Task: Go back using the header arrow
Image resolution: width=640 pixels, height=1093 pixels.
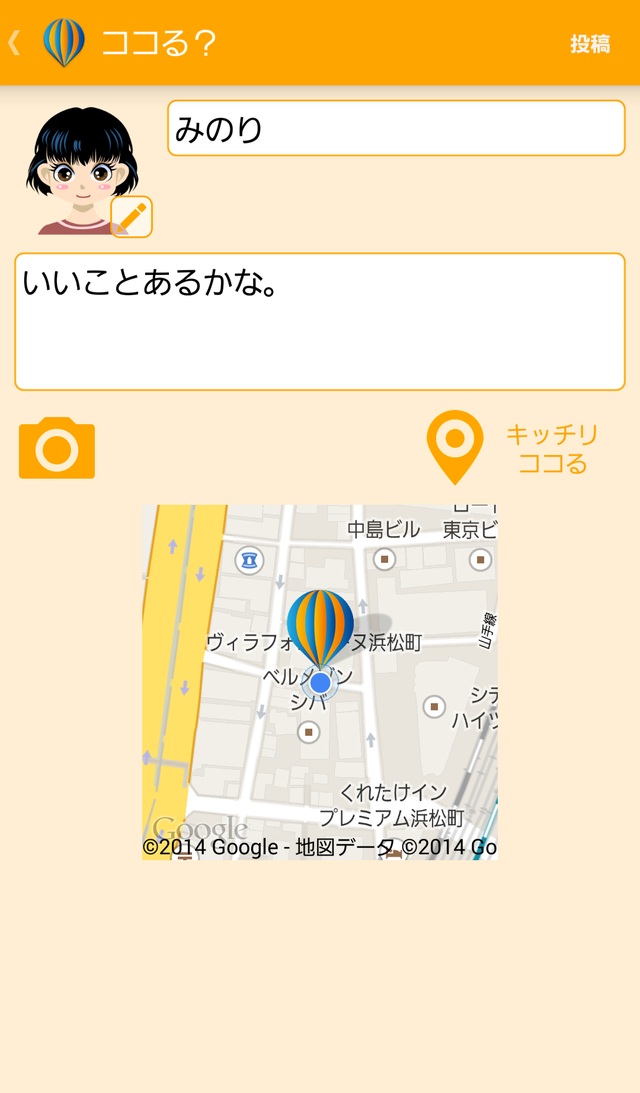Action: click(x=15, y=43)
